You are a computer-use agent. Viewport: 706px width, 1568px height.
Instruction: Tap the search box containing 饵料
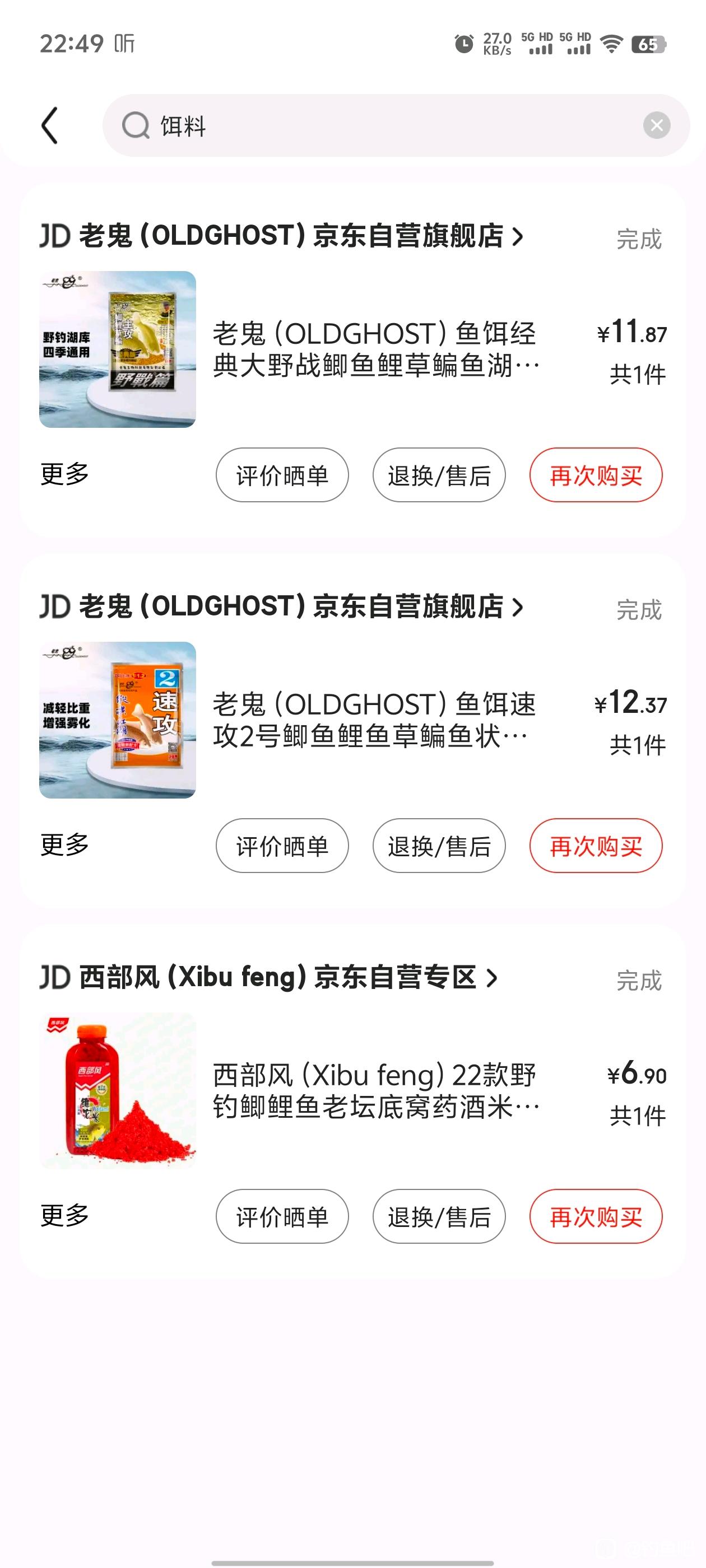point(396,125)
